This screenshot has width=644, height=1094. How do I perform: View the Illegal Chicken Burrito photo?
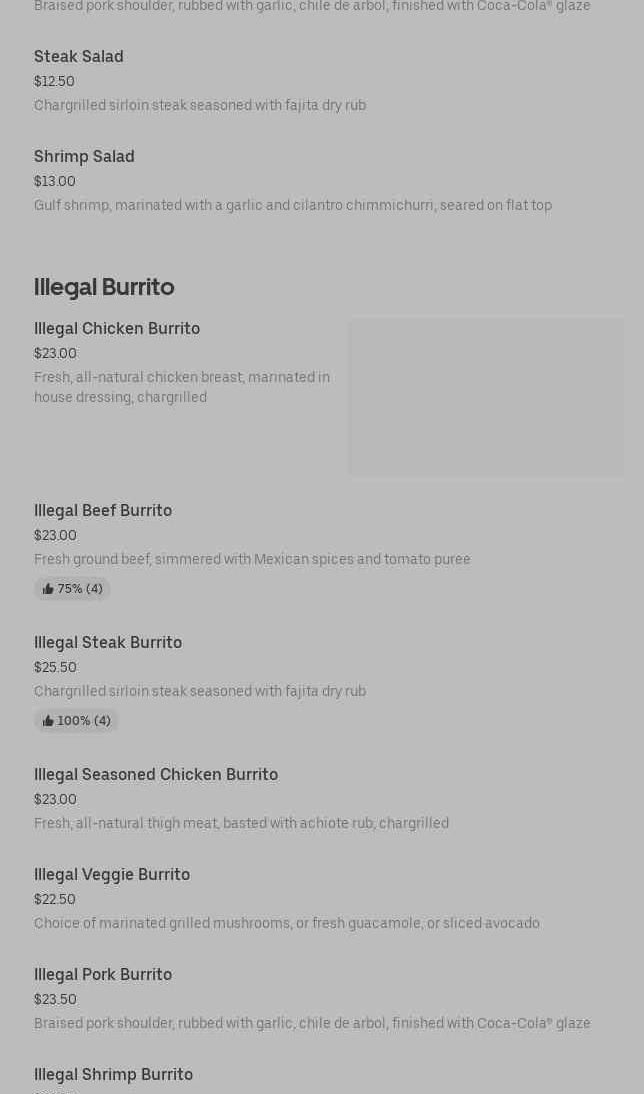486,397
